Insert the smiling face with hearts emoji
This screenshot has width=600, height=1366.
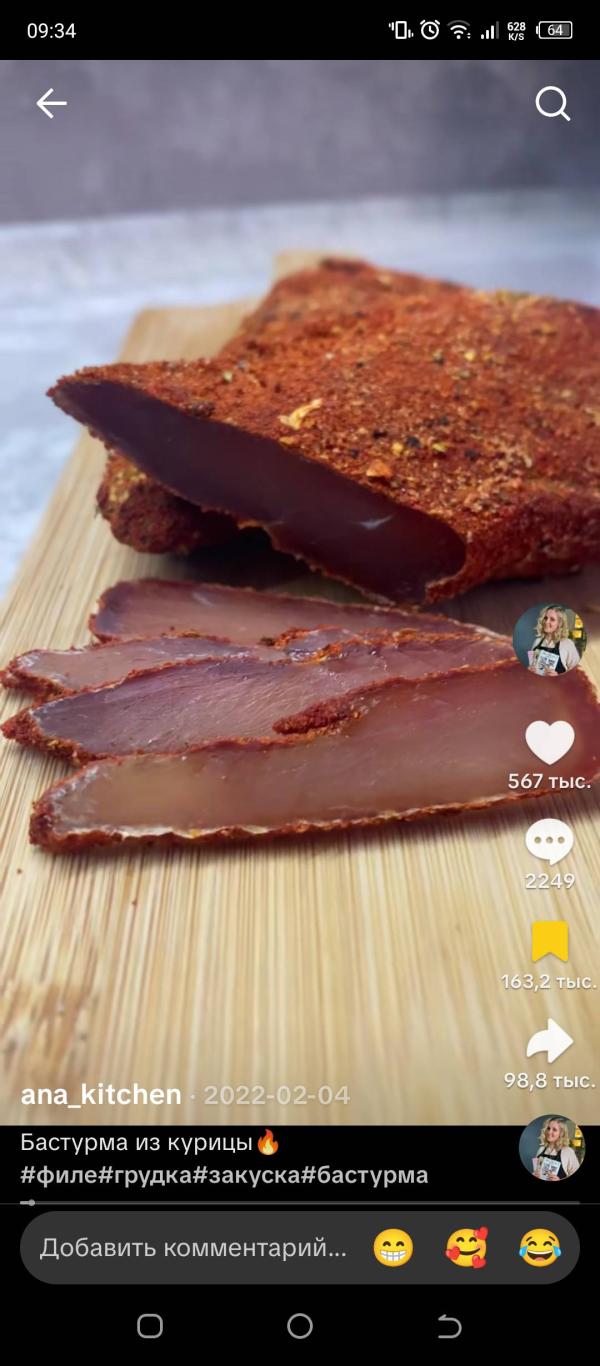tap(466, 1248)
